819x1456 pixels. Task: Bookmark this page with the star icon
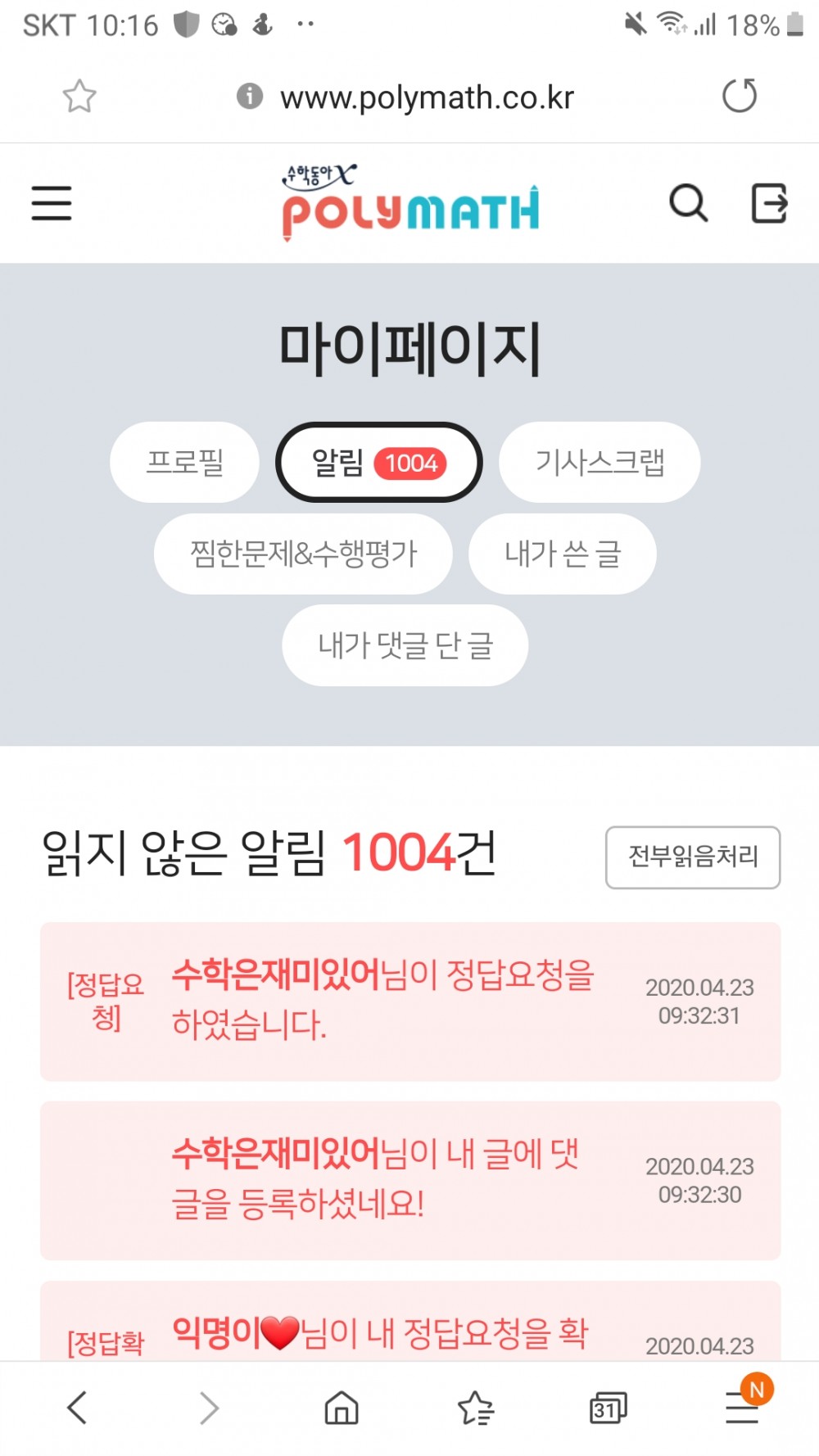pos(79,97)
